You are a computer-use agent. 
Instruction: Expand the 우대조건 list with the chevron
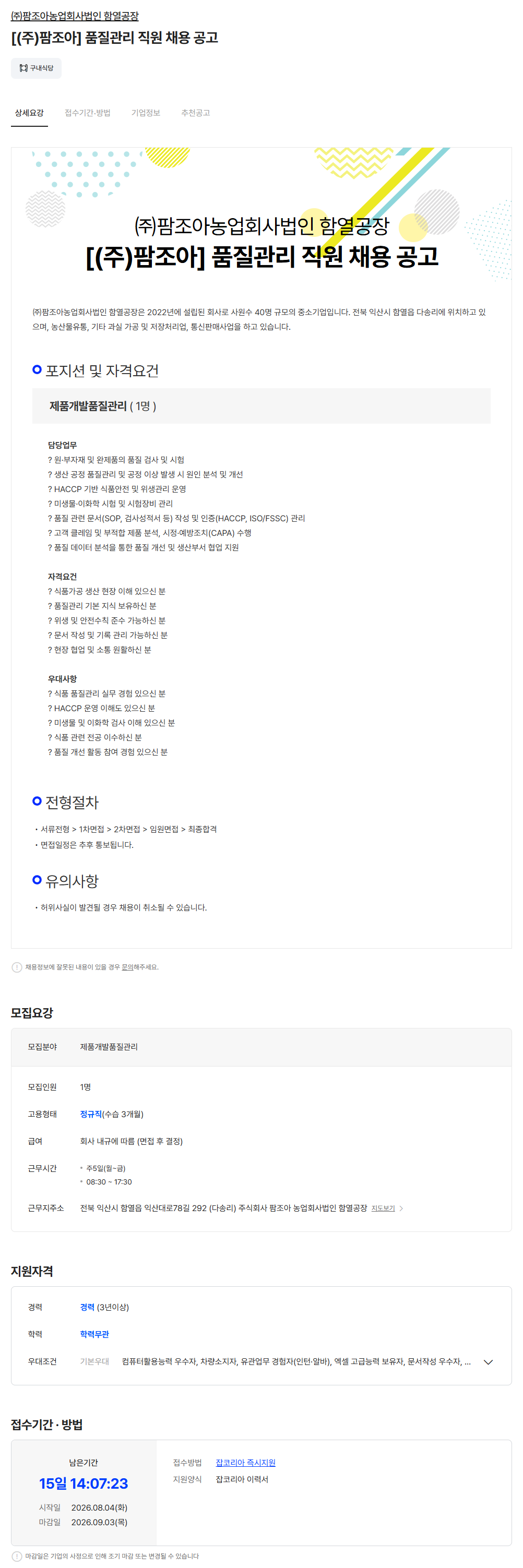488,1362
